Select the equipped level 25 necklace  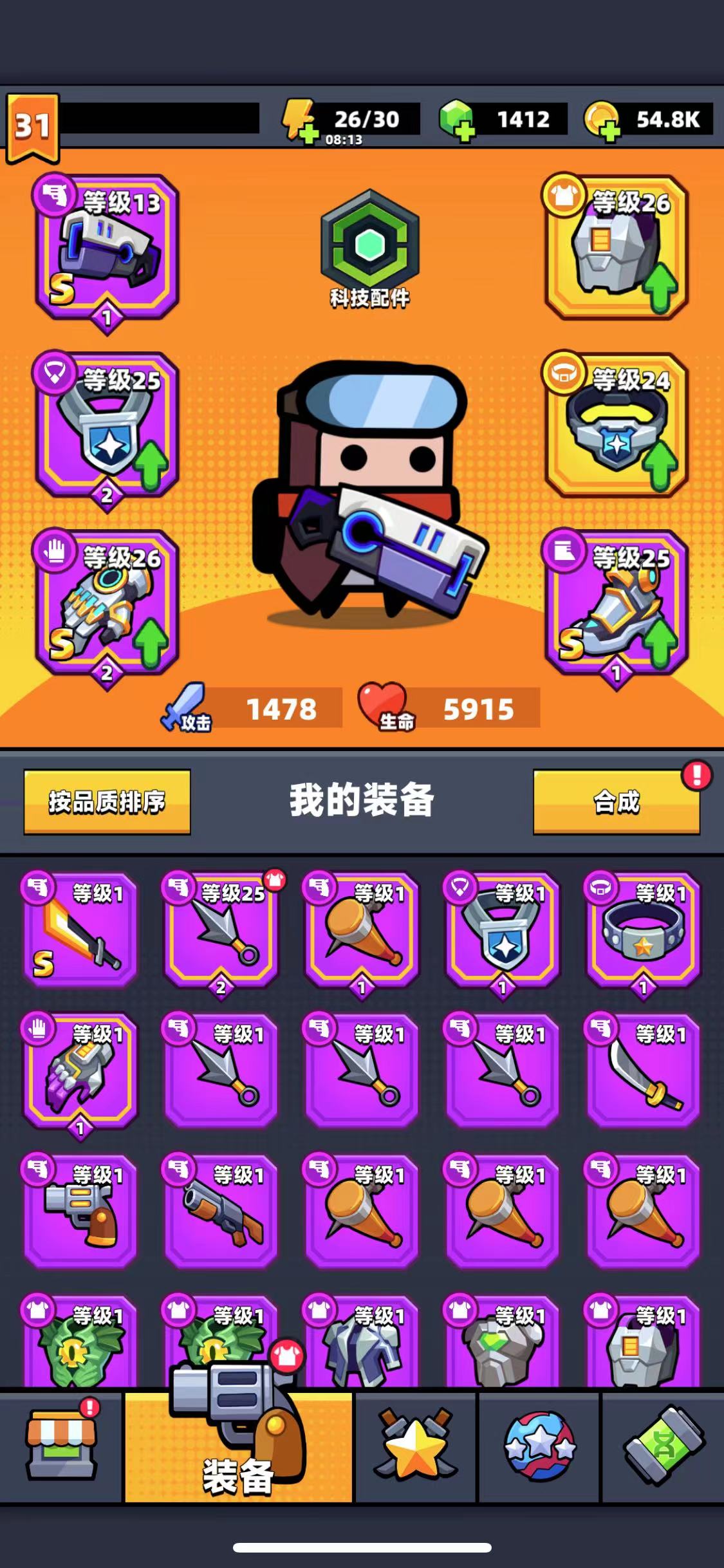point(107,425)
